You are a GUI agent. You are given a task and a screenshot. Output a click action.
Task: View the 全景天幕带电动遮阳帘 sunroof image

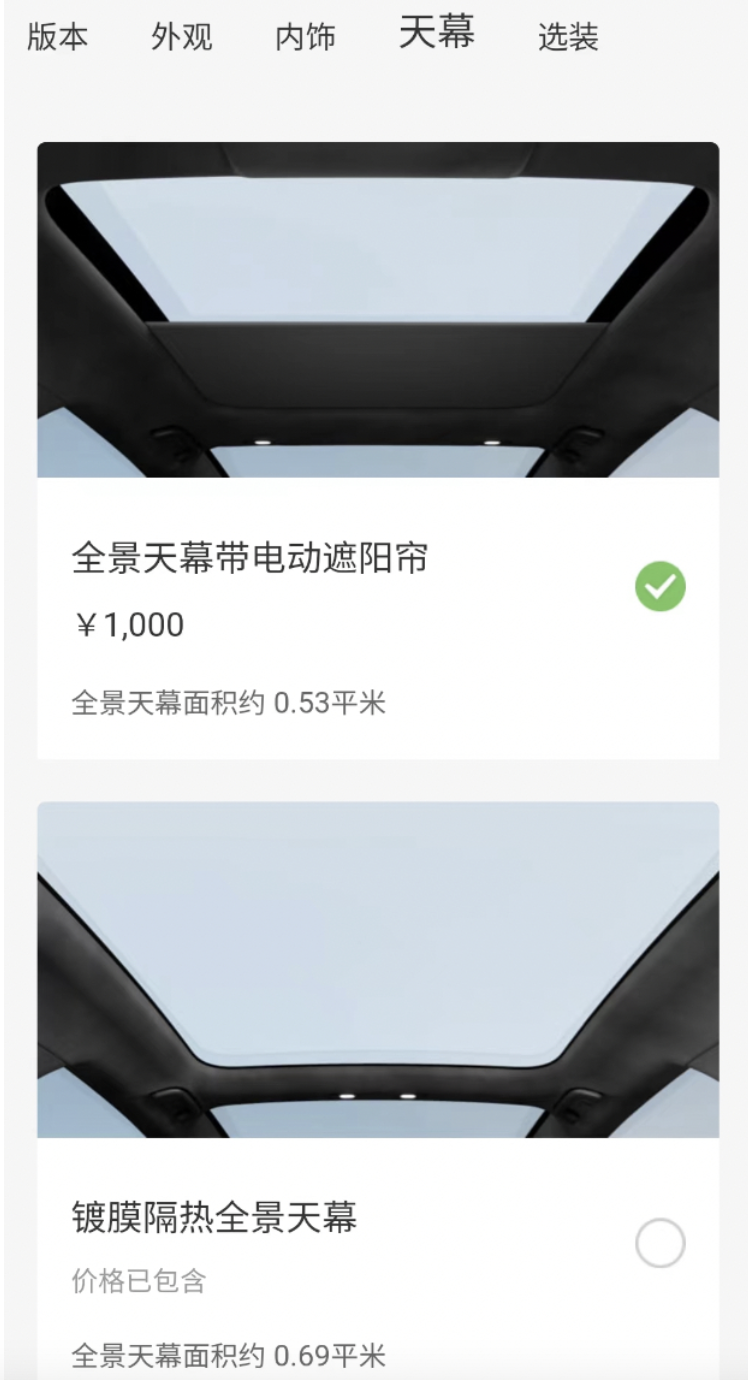378,310
